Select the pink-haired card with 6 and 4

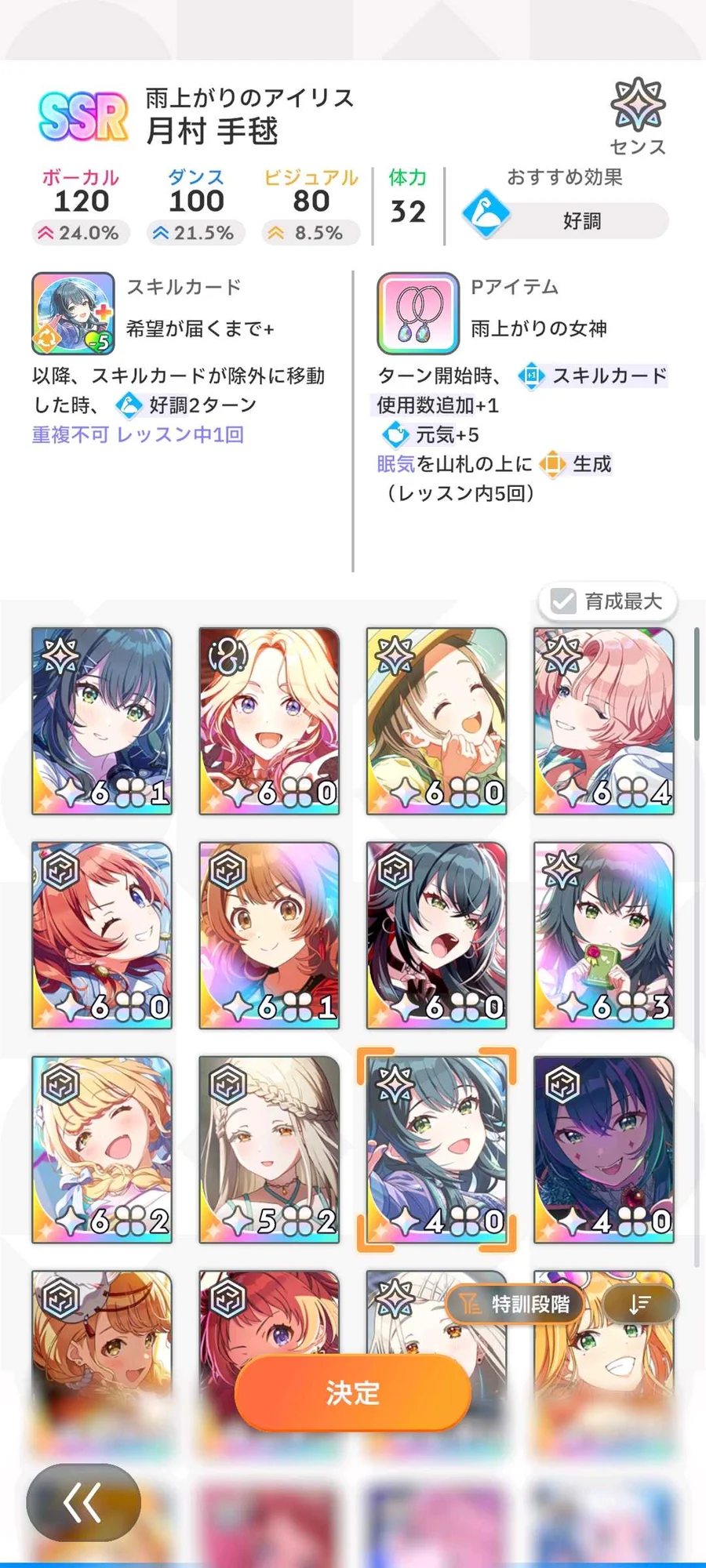[x=603, y=720]
